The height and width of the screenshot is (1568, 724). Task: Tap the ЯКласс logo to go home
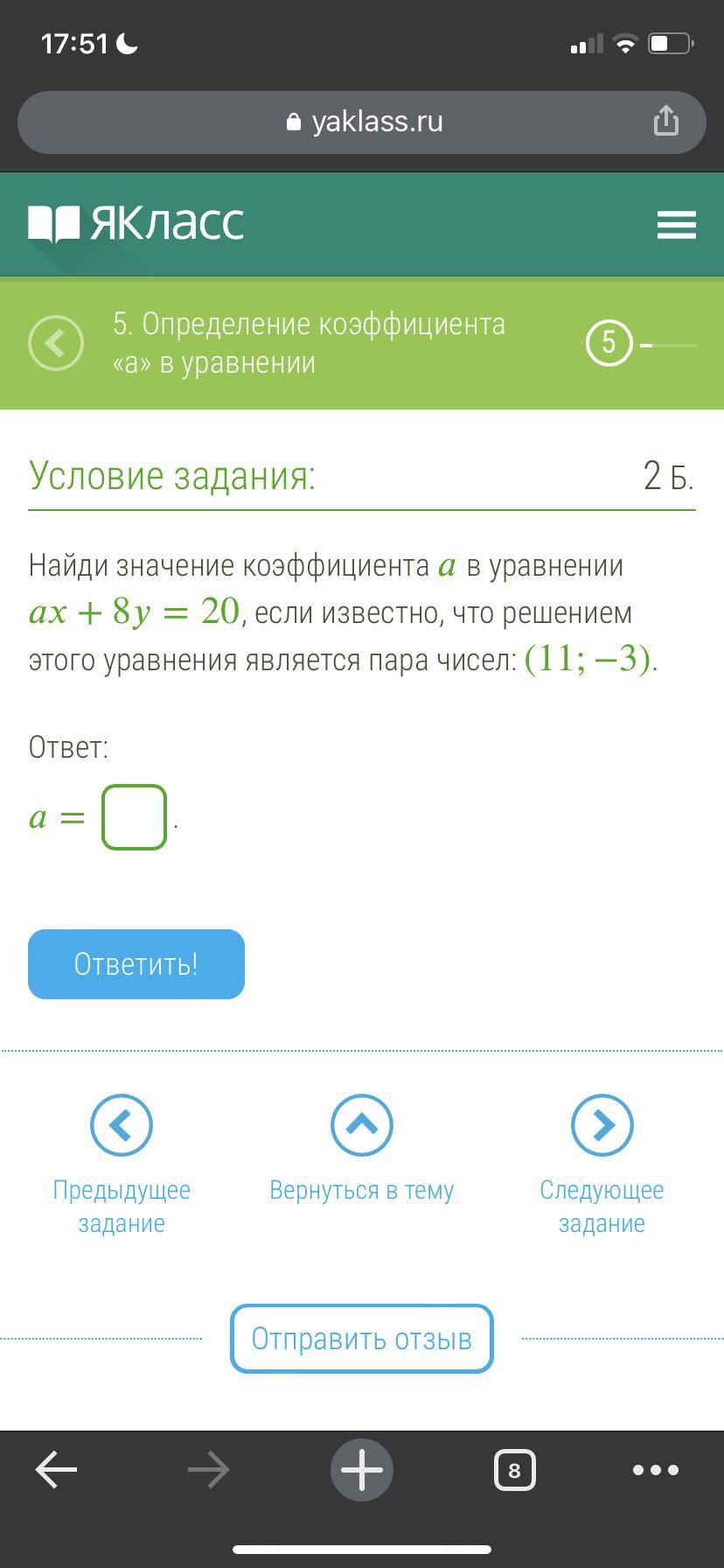pyautogui.click(x=136, y=223)
